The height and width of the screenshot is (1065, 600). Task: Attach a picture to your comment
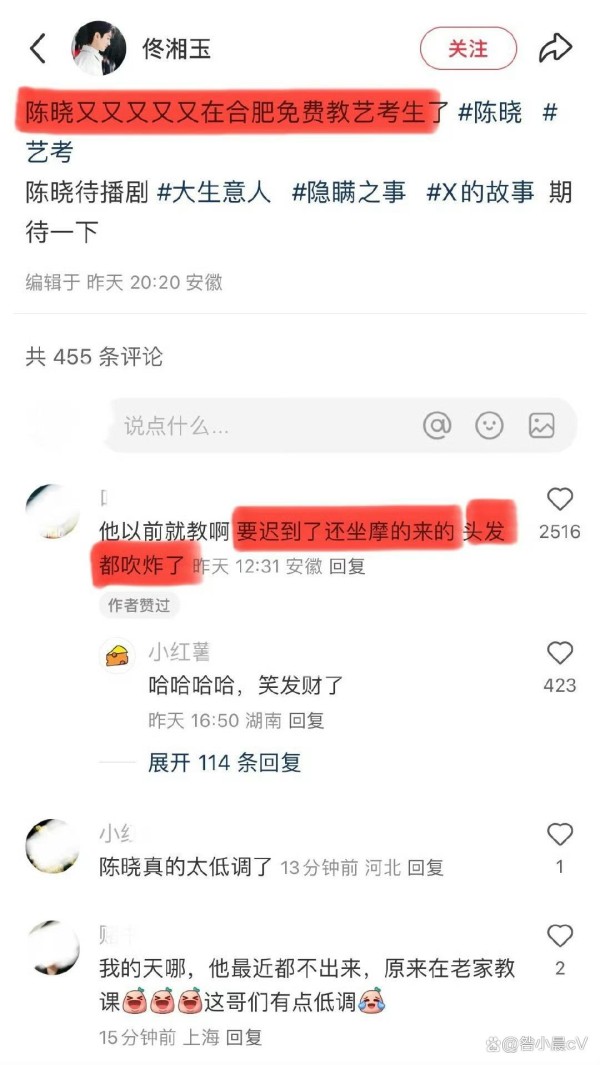tap(541, 425)
